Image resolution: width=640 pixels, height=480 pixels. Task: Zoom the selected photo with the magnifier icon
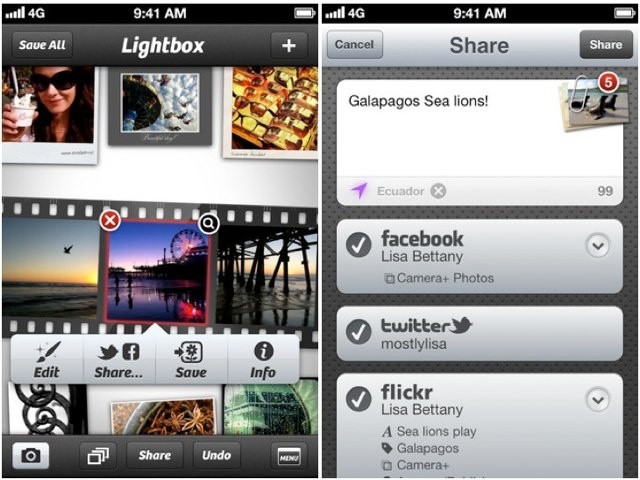click(x=208, y=223)
